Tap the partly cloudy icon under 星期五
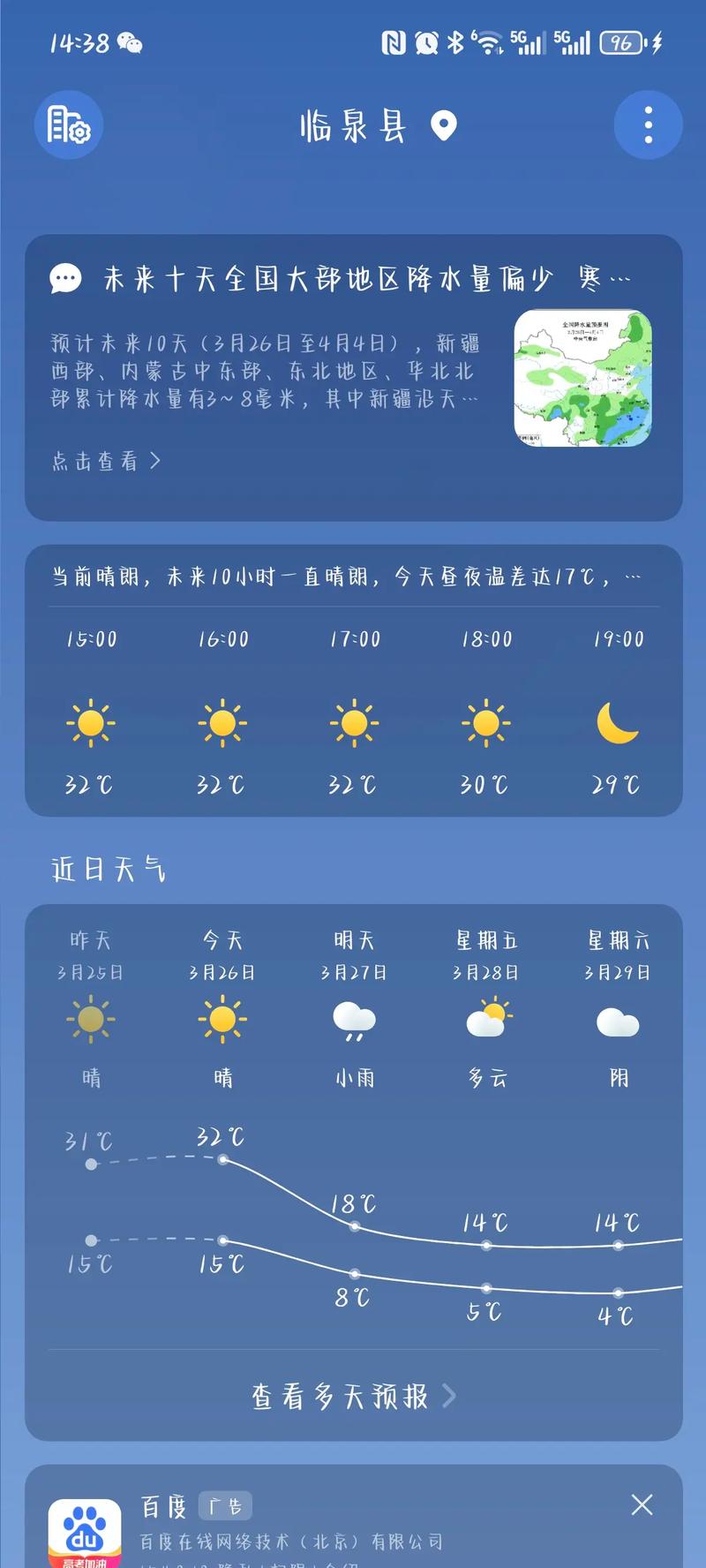The image size is (706, 1568). (x=487, y=1021)
